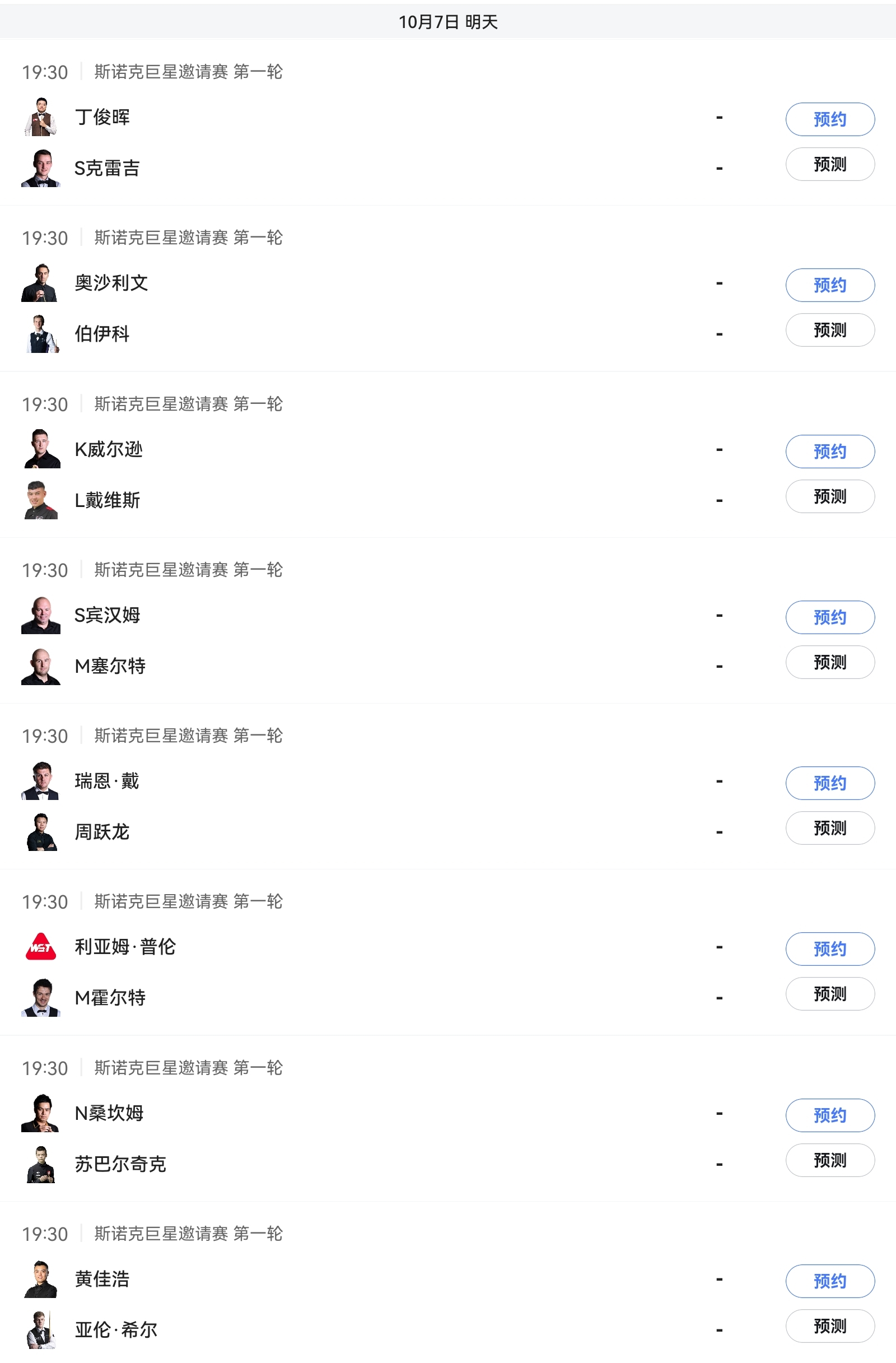Open 预测 for 丁俊晖 vs S克雷吉 match
Image resolution: width=896 pixels, height=1363 pixels.
[x=829, y=164]
